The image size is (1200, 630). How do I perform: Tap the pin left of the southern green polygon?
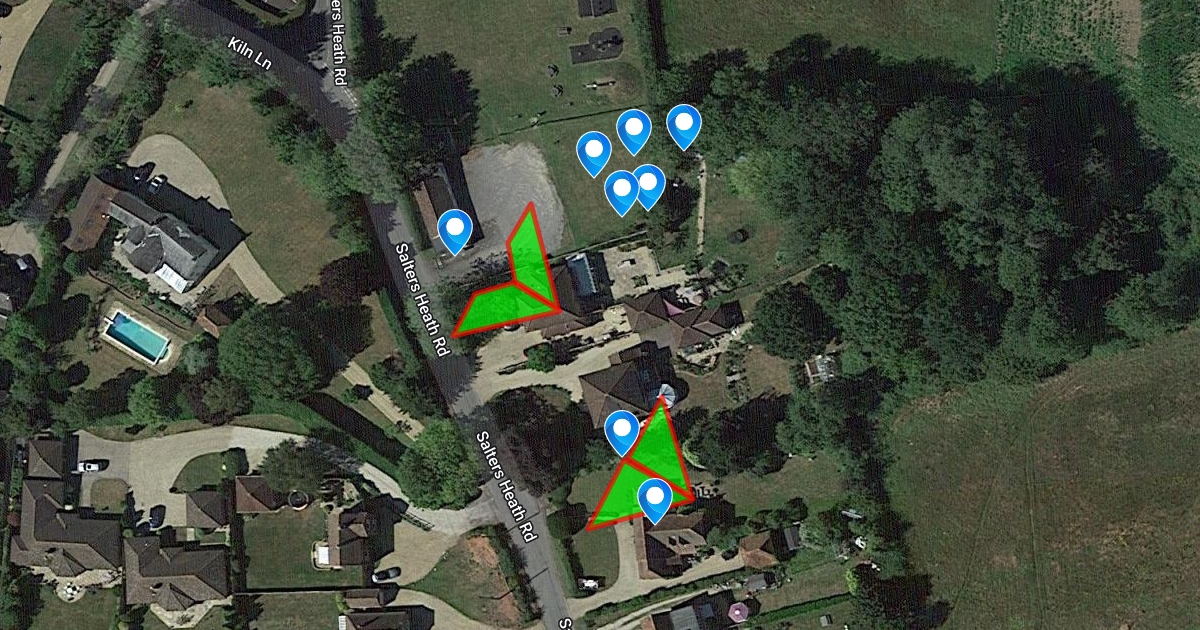[622, 430]
